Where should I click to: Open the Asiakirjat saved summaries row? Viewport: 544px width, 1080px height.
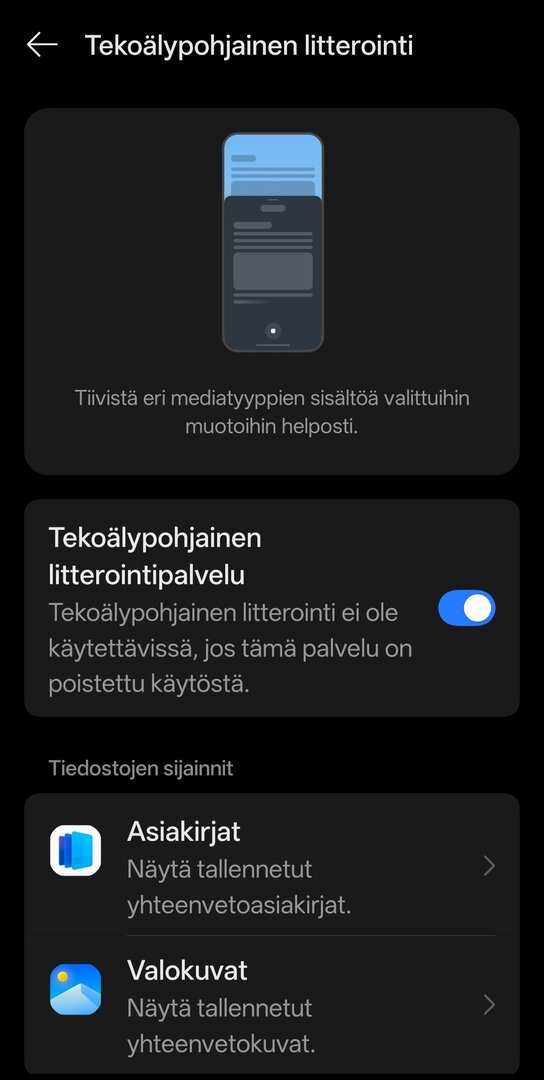(272, 866)
